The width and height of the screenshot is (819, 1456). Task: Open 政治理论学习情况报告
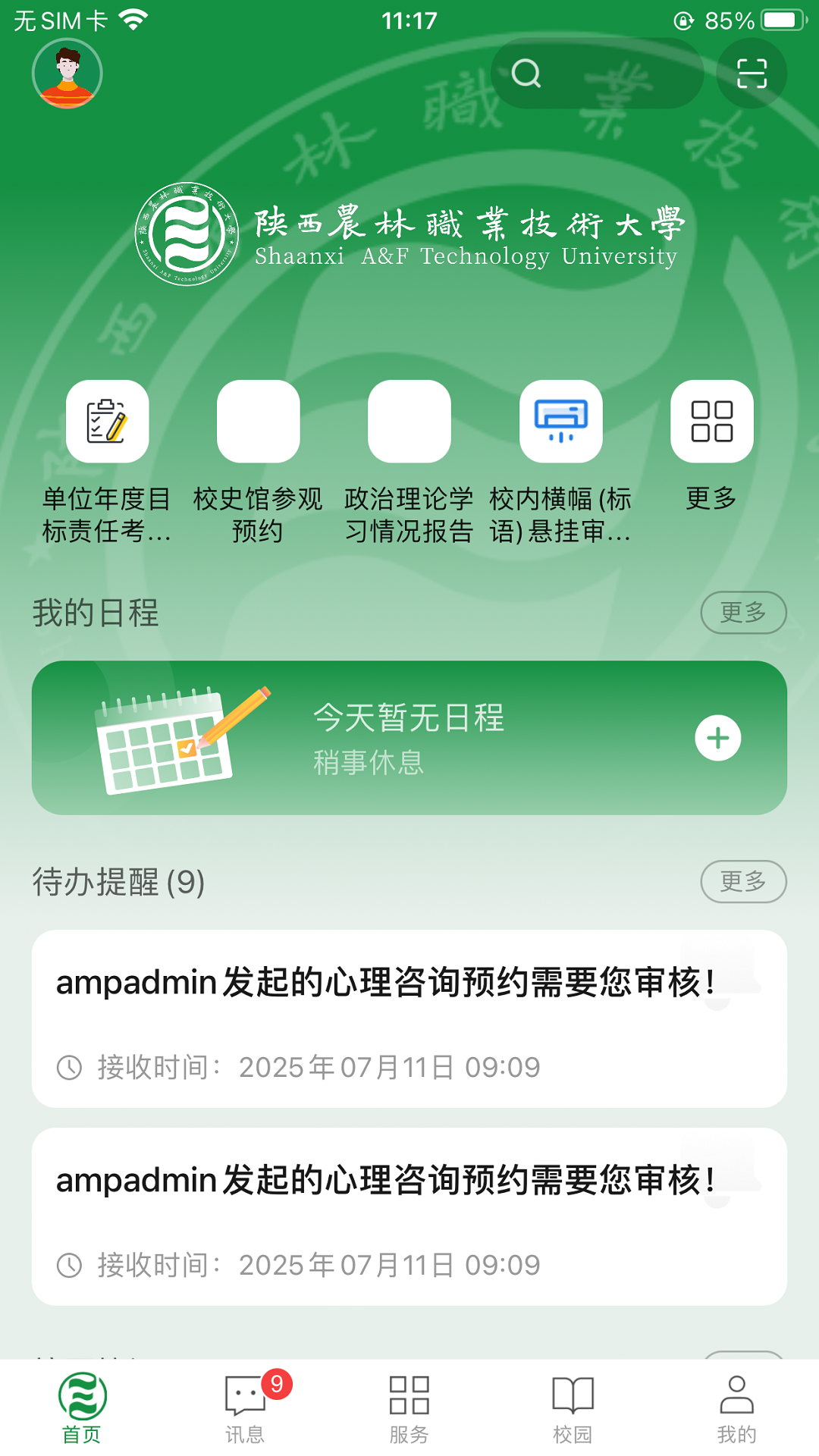[409, 422]
